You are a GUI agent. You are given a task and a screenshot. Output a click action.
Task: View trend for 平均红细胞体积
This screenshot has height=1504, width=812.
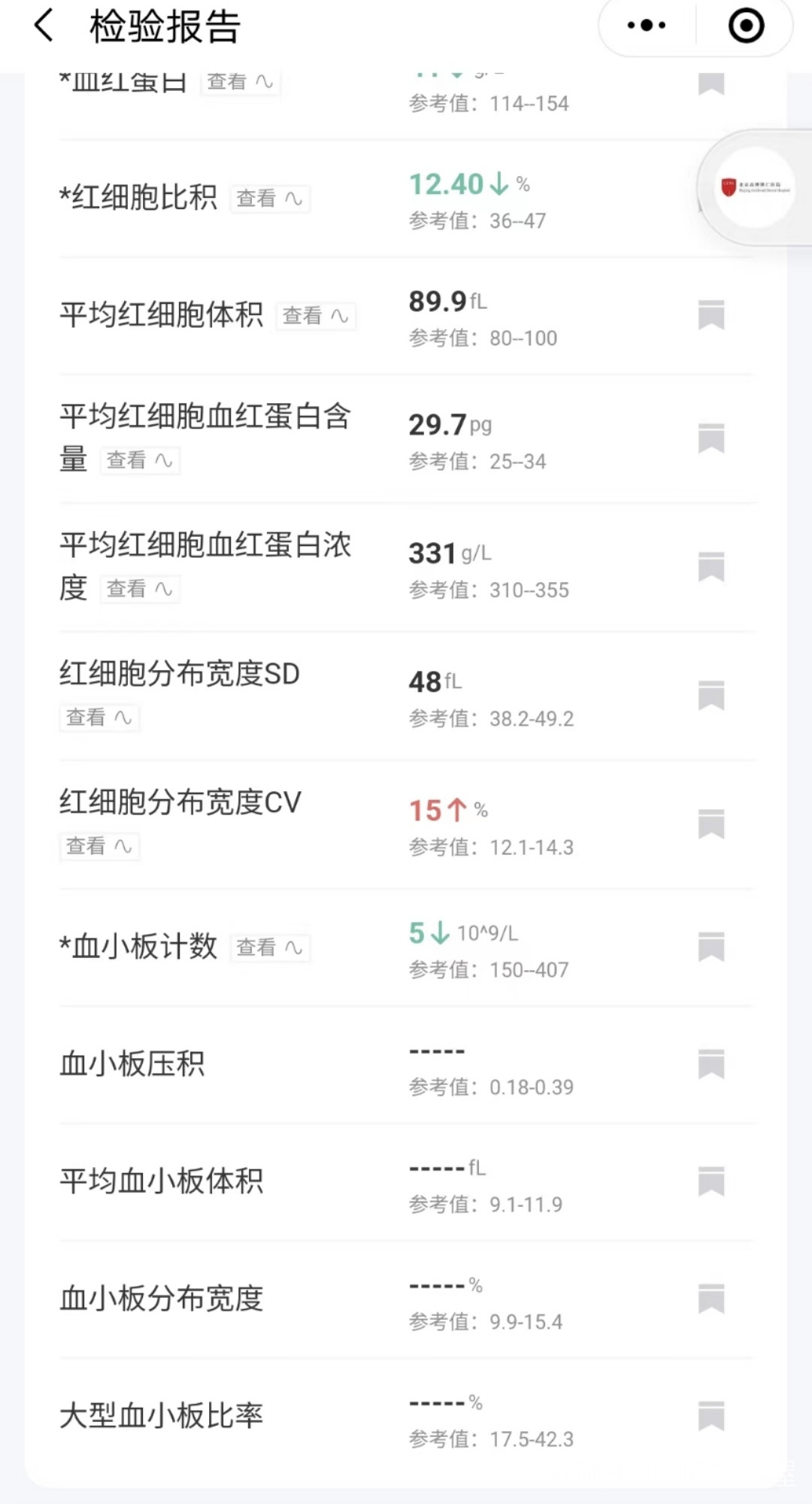click(316, 316)
